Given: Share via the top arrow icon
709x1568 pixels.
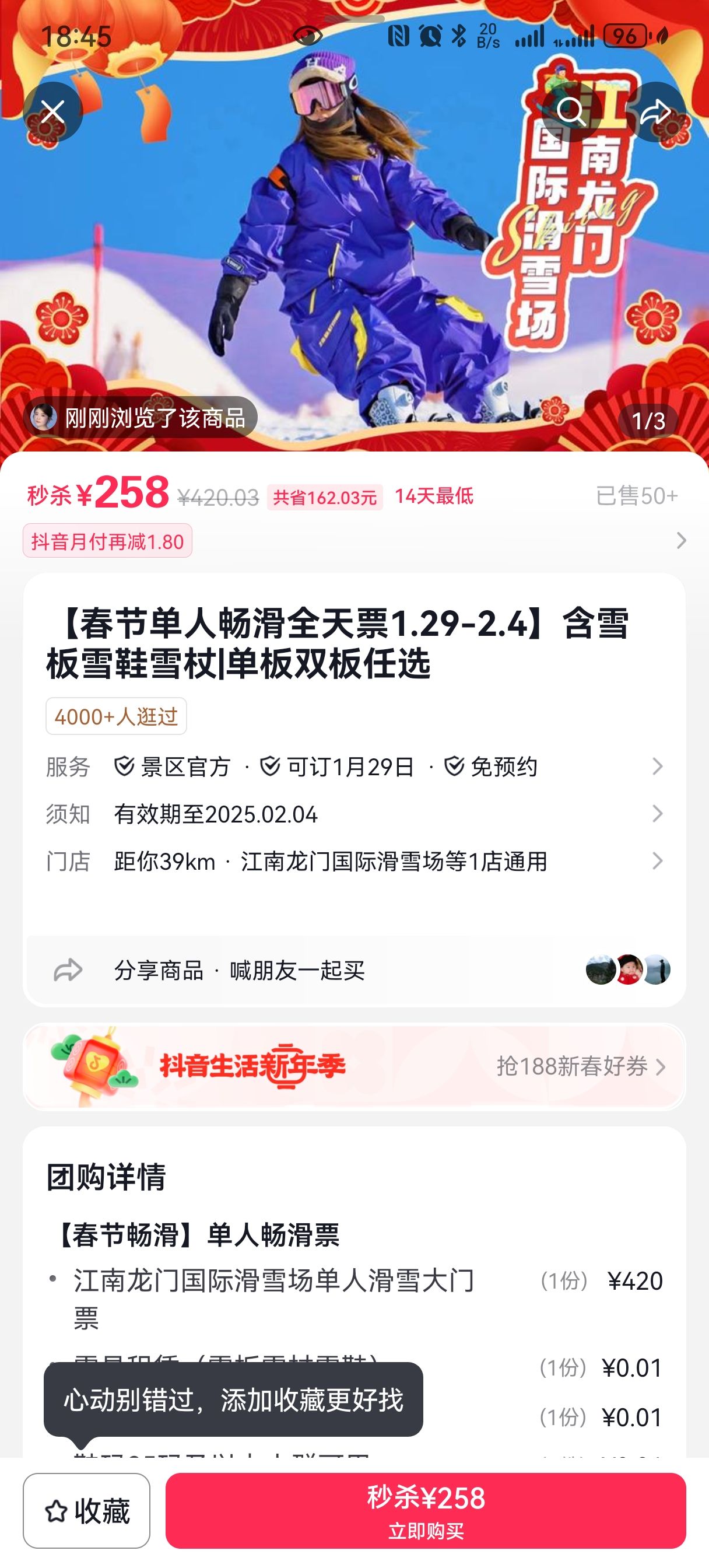Looking at the screenshot, I should (x=655, y=112).
